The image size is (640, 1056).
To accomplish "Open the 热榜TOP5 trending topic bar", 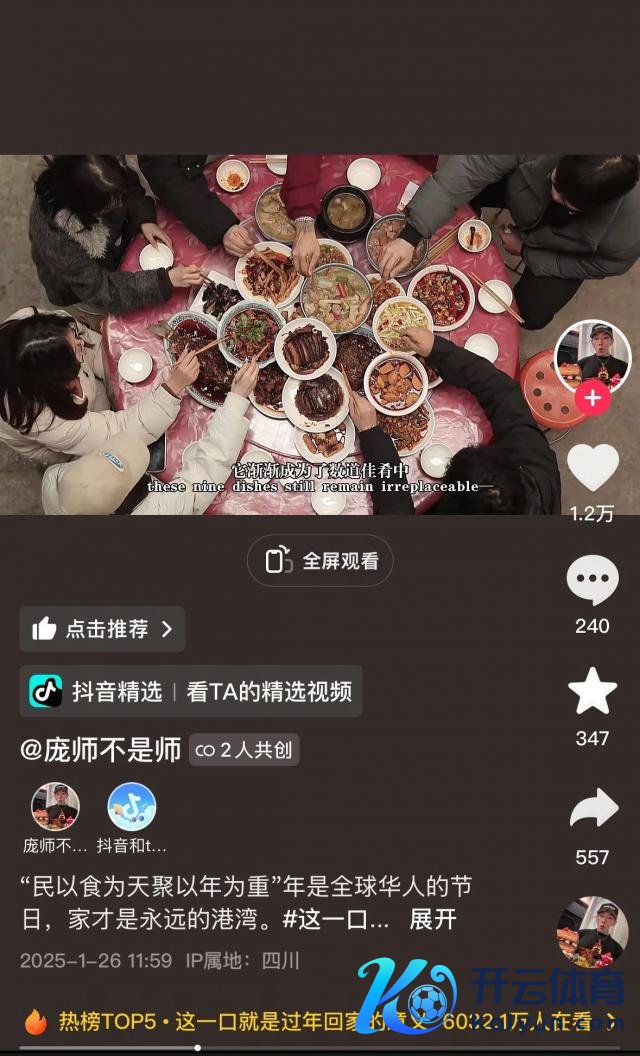I will [x=320, y=1022].
